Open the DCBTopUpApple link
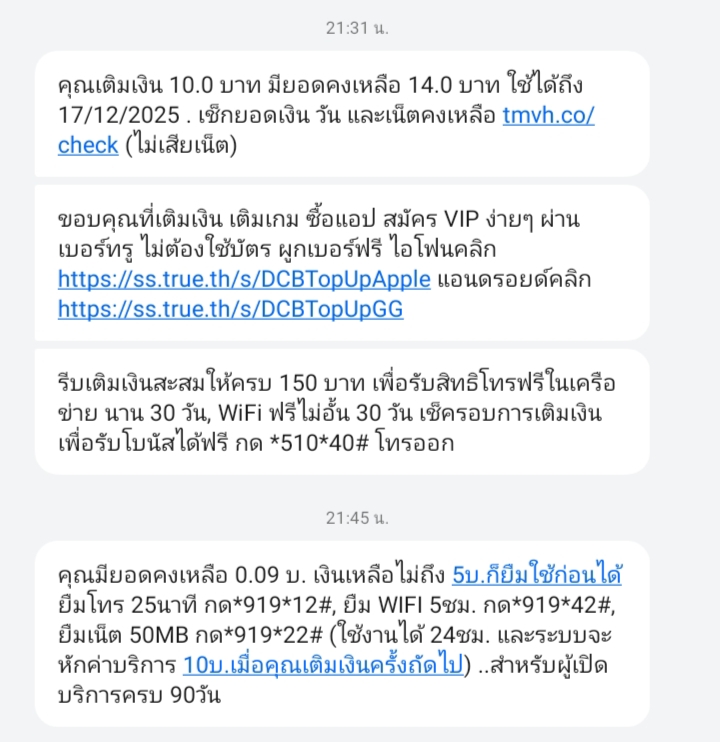The image size is (720, 742). (244, 279)
